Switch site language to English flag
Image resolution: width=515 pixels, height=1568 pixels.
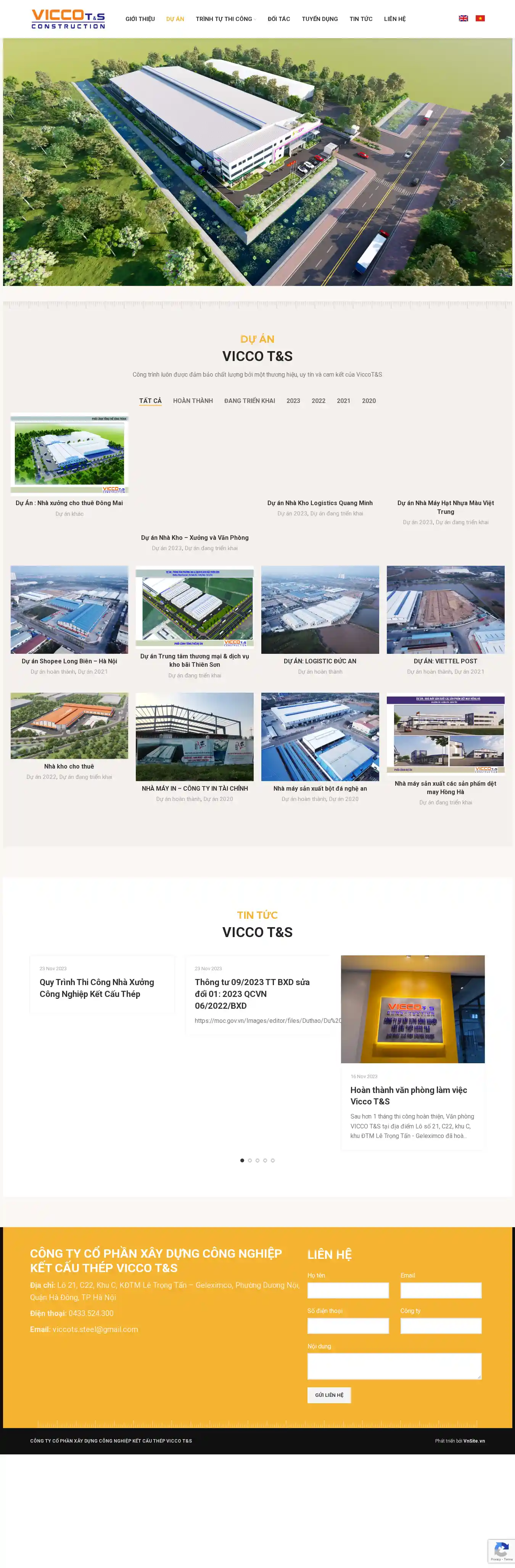click(463, 19)
